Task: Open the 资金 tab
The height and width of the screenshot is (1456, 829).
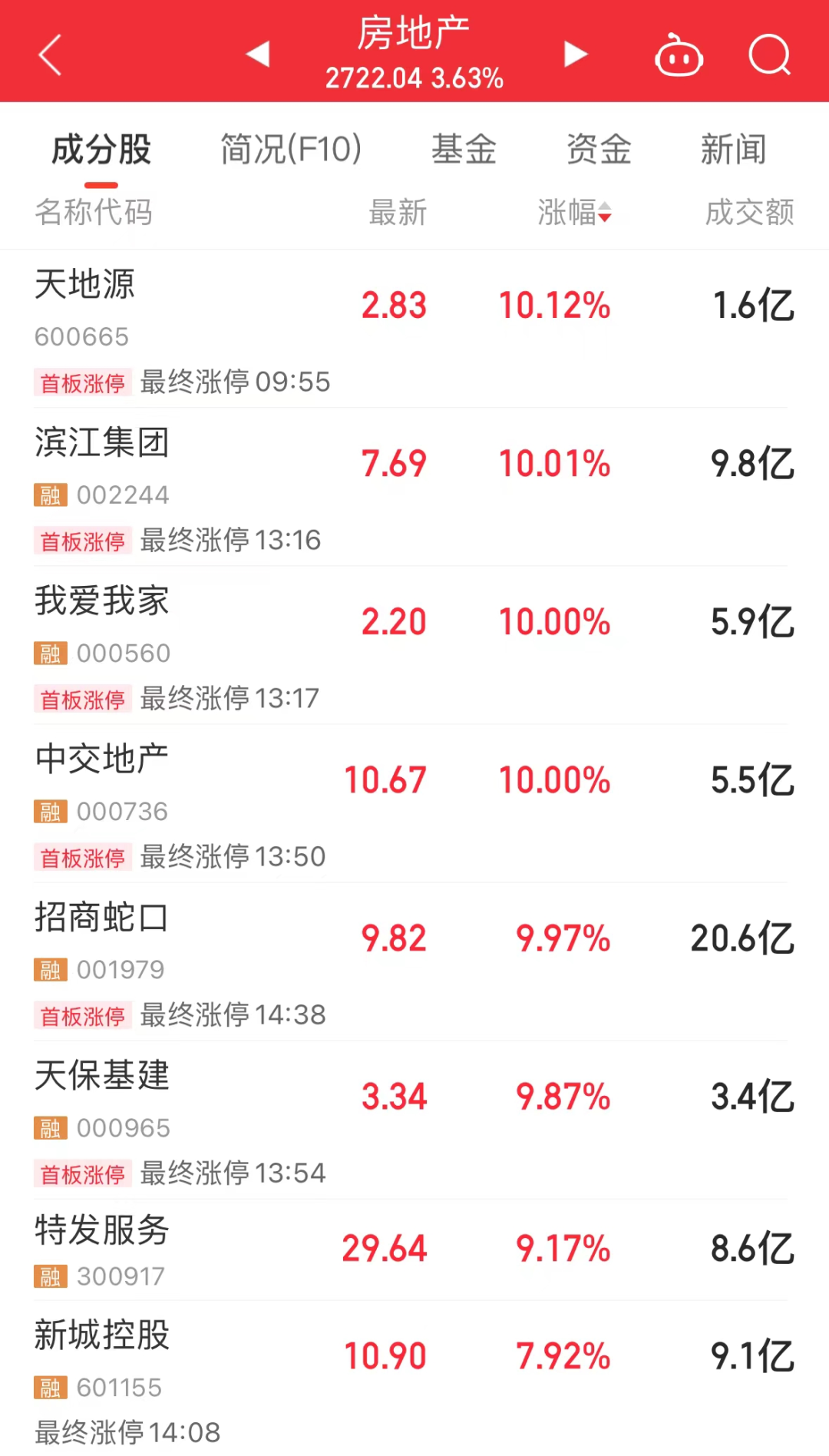Action: tap(599, 150)
